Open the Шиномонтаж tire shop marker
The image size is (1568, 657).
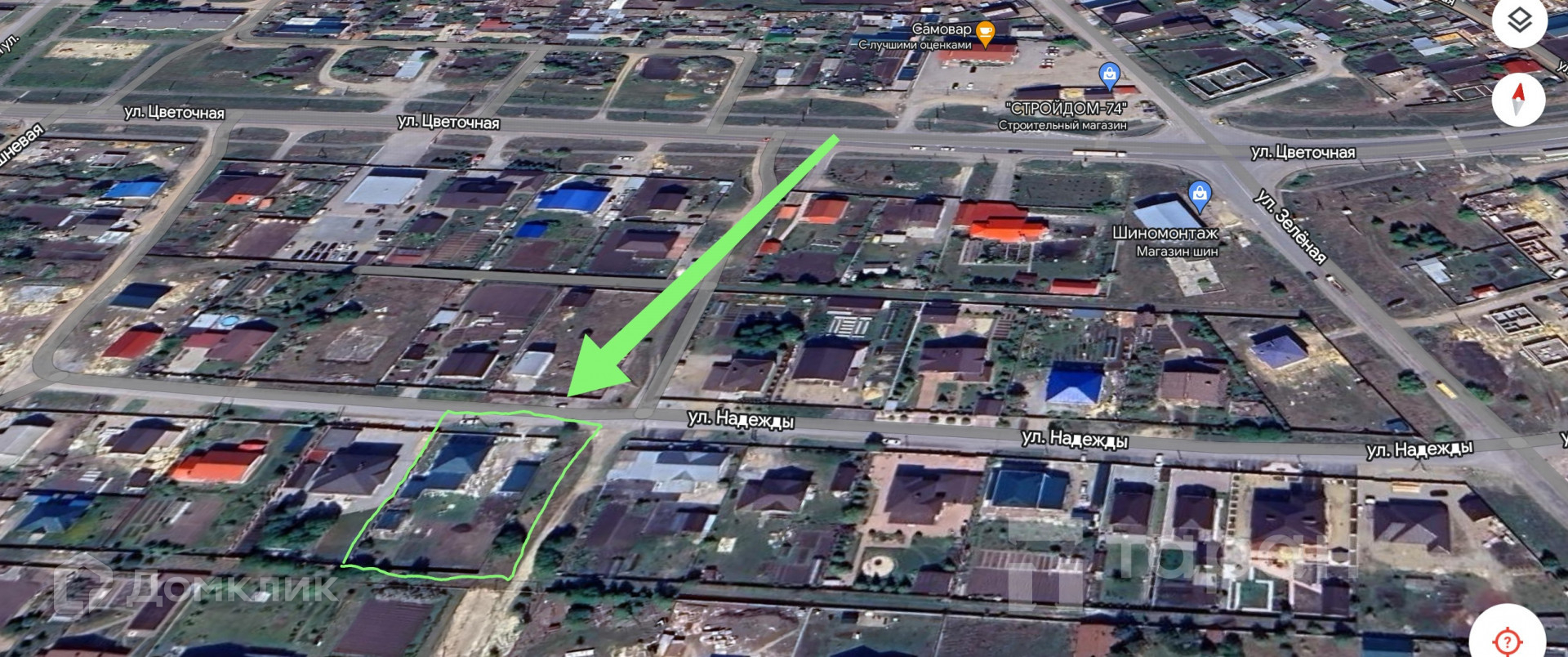[x=1200, y=194]
